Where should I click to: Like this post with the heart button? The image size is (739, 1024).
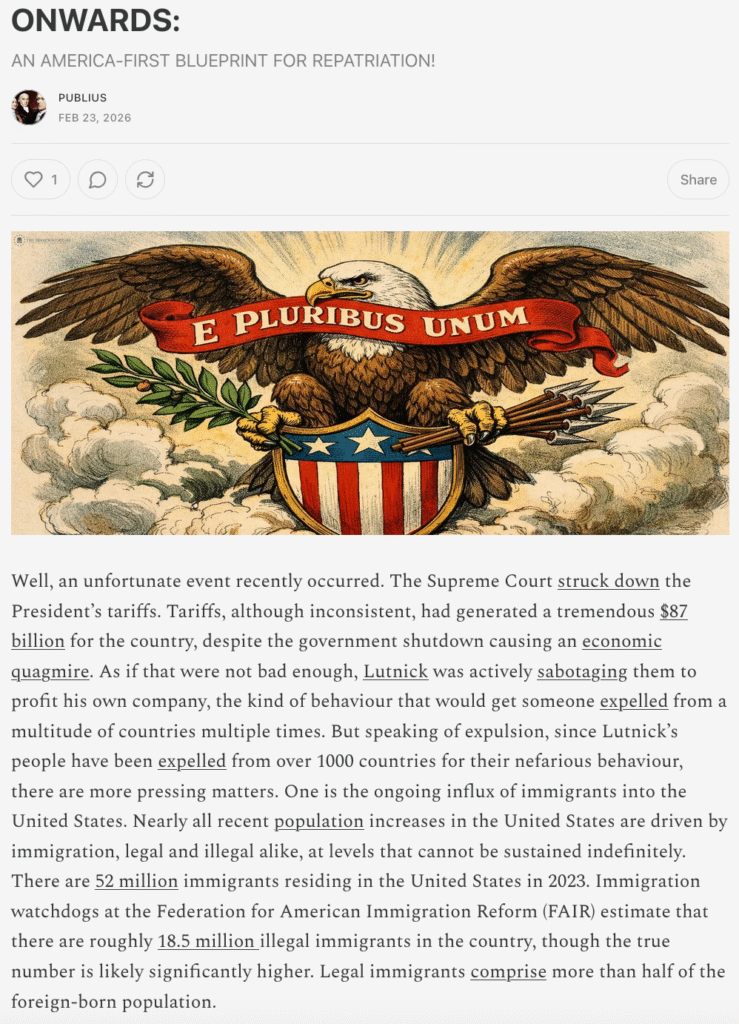click(x=40, y=180)
